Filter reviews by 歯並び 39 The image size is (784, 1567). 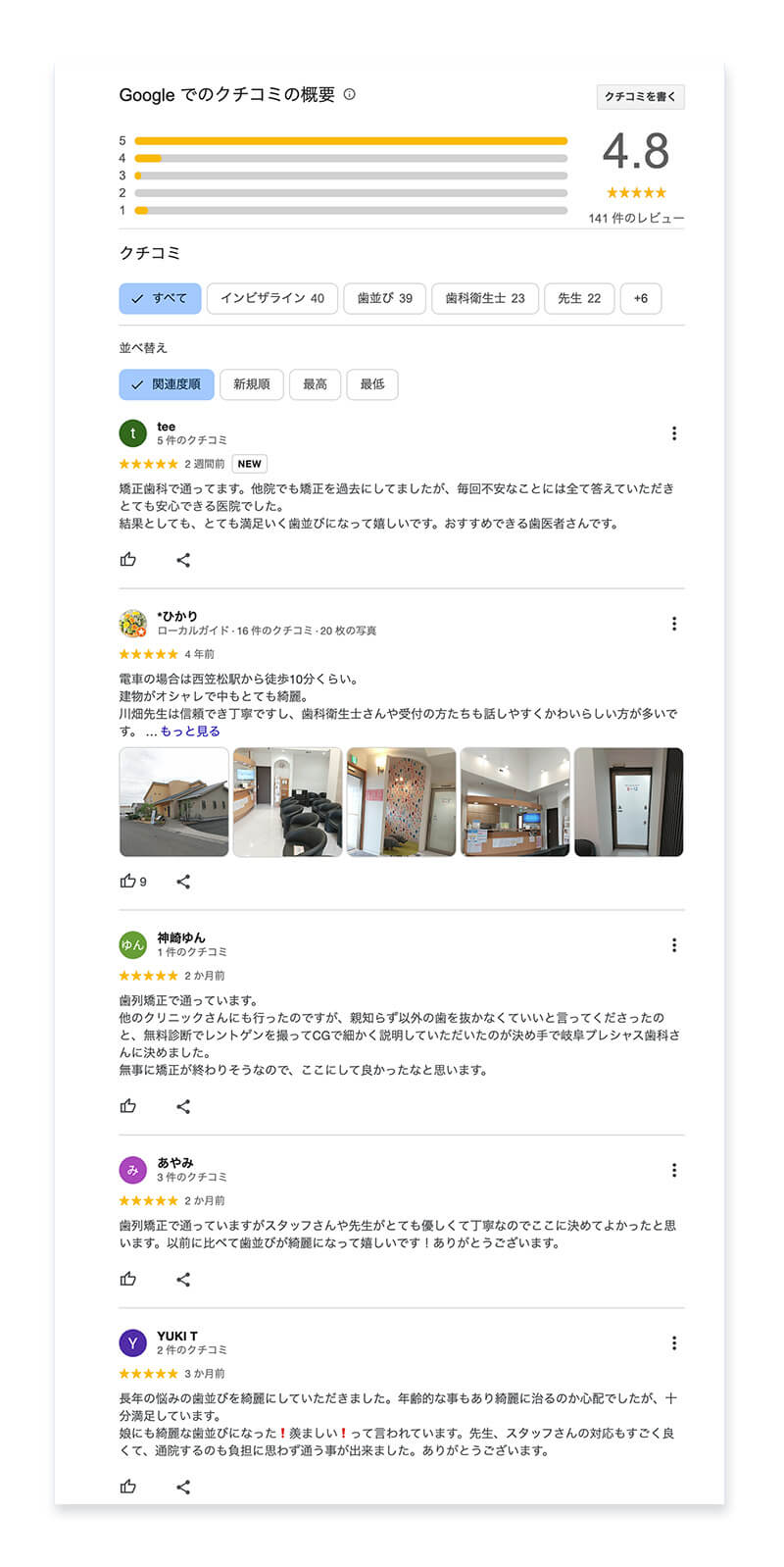click(x=384, y=298)
